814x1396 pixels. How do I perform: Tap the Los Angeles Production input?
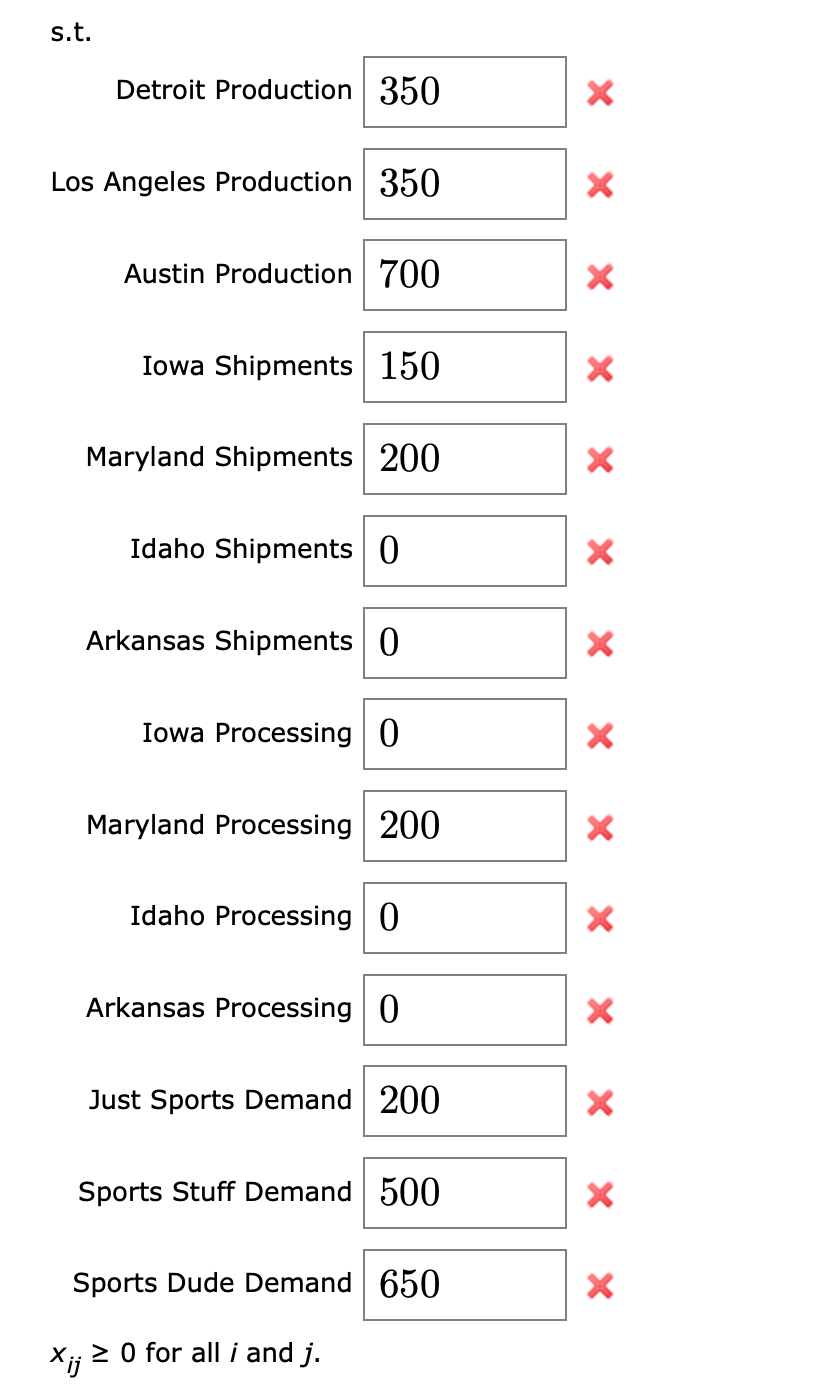point(464,184)
